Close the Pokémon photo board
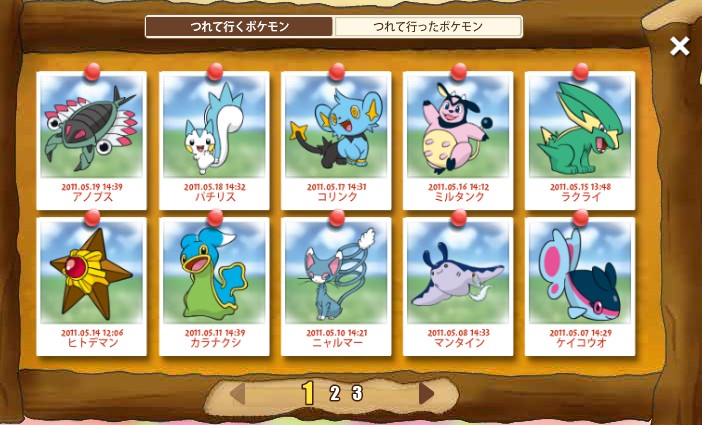Screen dimensions: 702x425 680,45
